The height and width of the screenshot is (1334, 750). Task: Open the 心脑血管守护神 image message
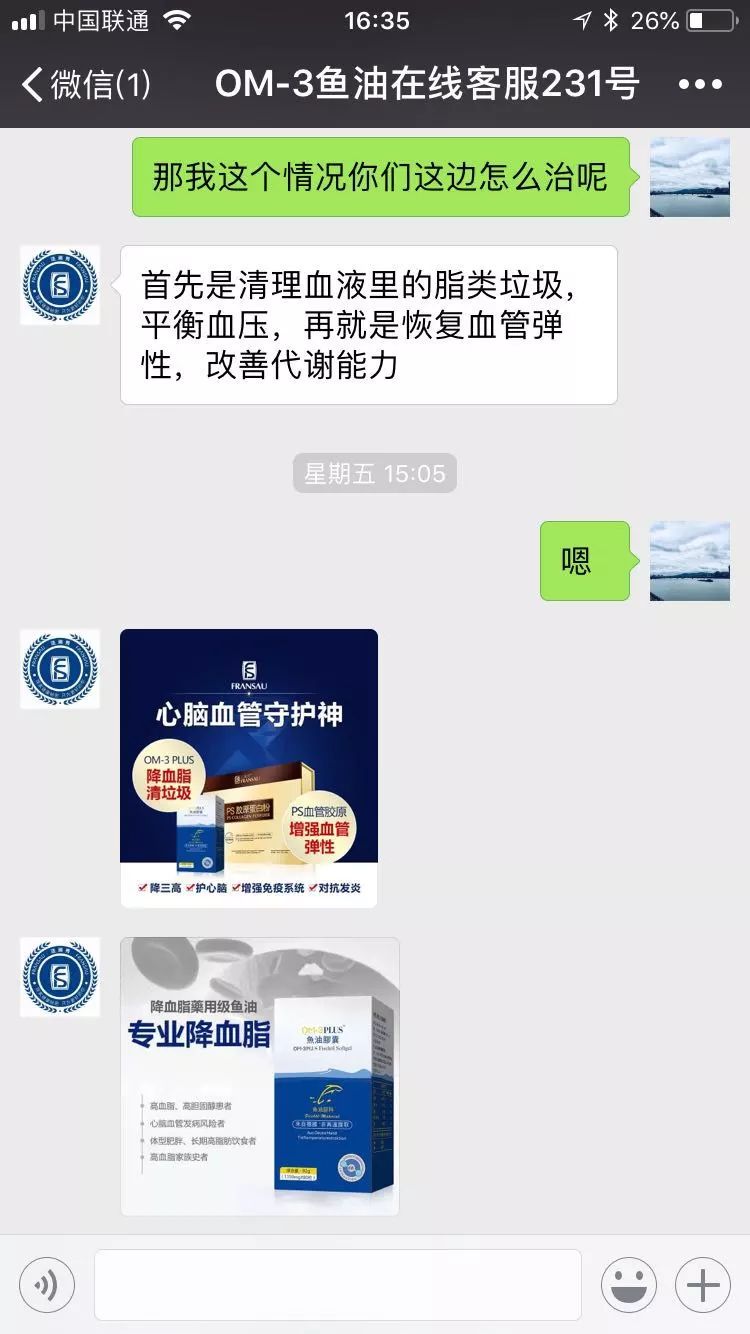[249, 768]
